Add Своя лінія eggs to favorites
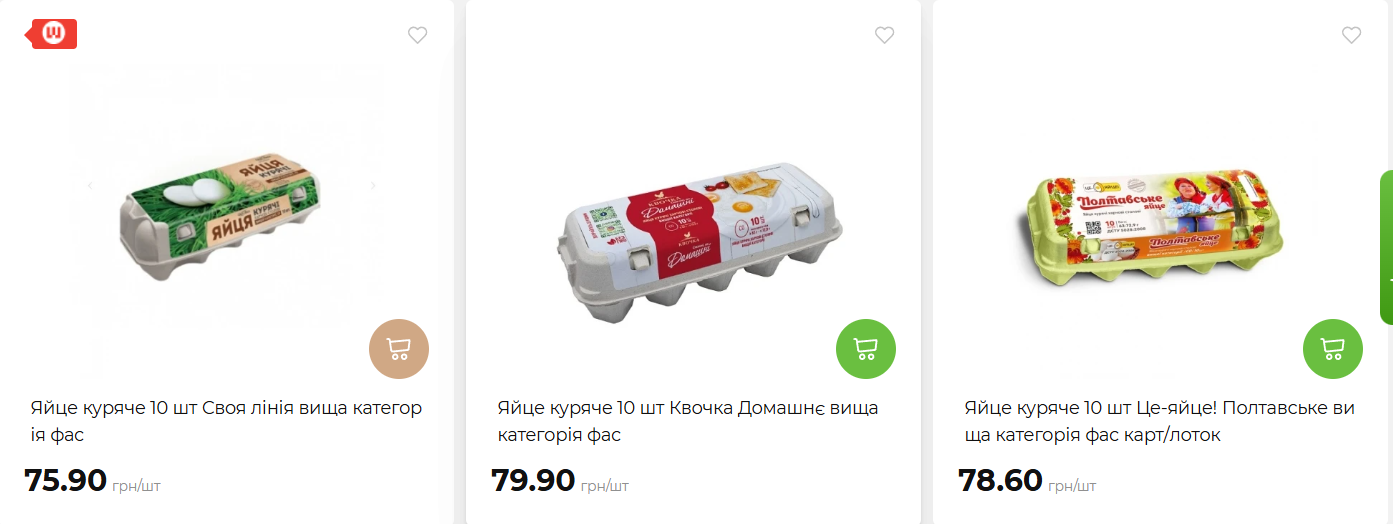The width and height of the screenshot is (1393, 524). (x=417, y=35)
